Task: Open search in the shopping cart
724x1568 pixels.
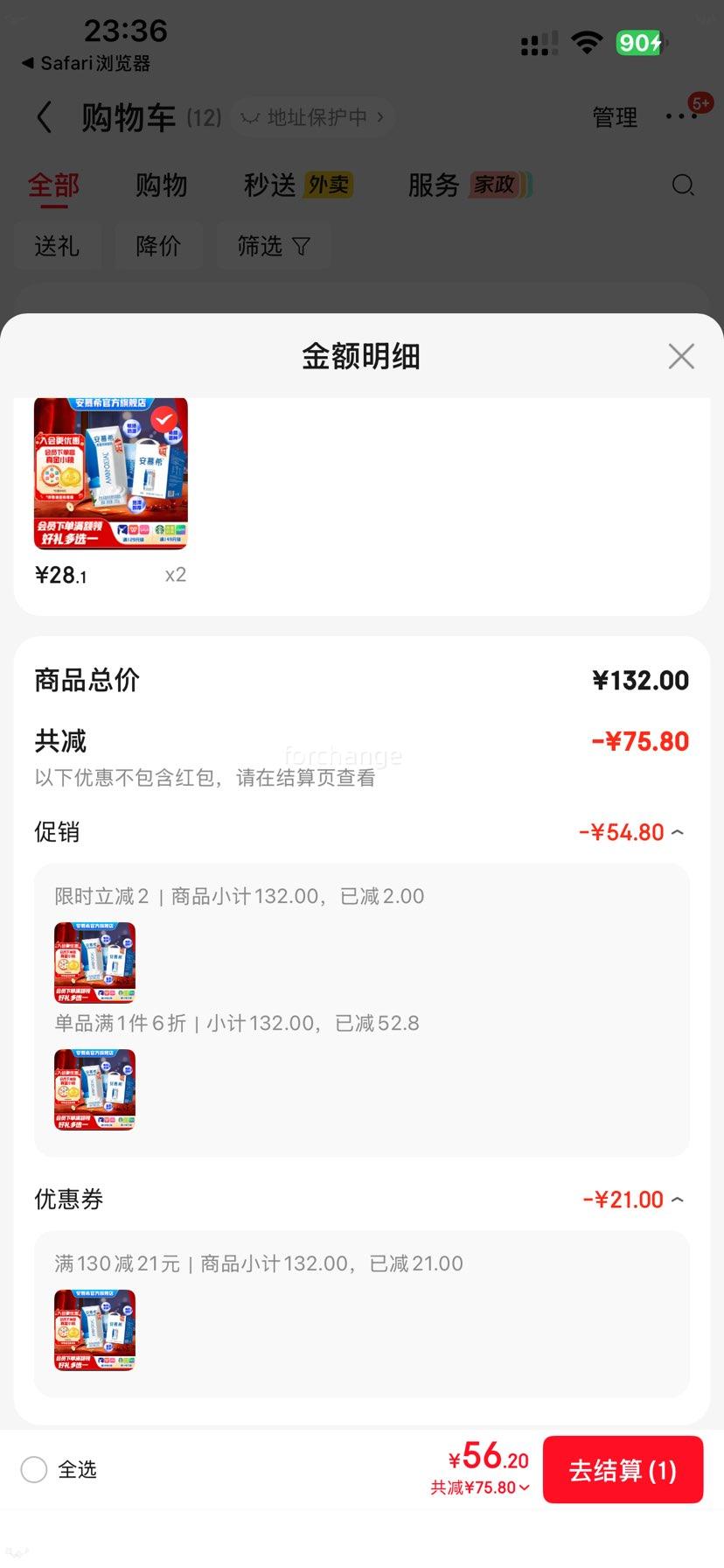Action: tap(683, 185)
